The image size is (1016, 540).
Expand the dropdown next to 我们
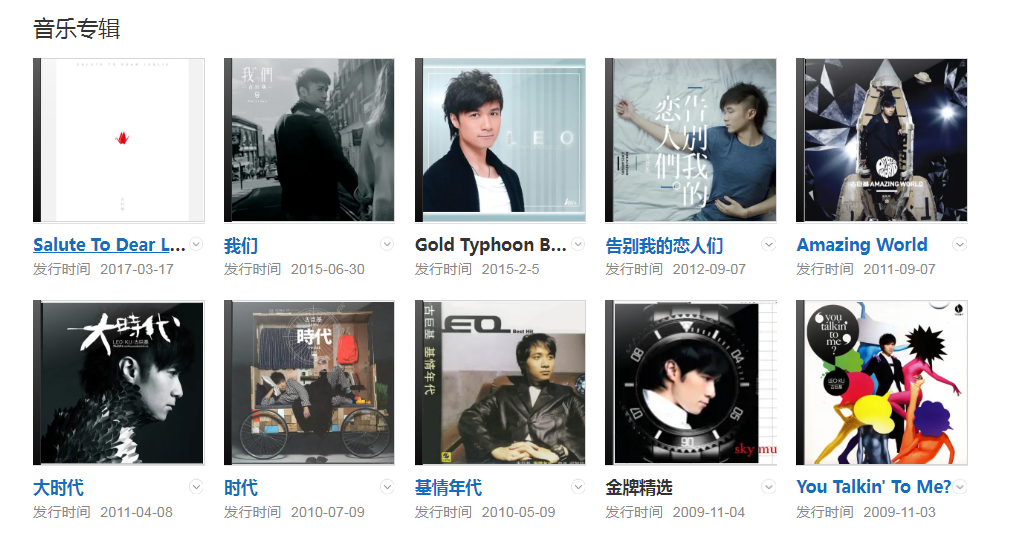click(x=387, y=245)
